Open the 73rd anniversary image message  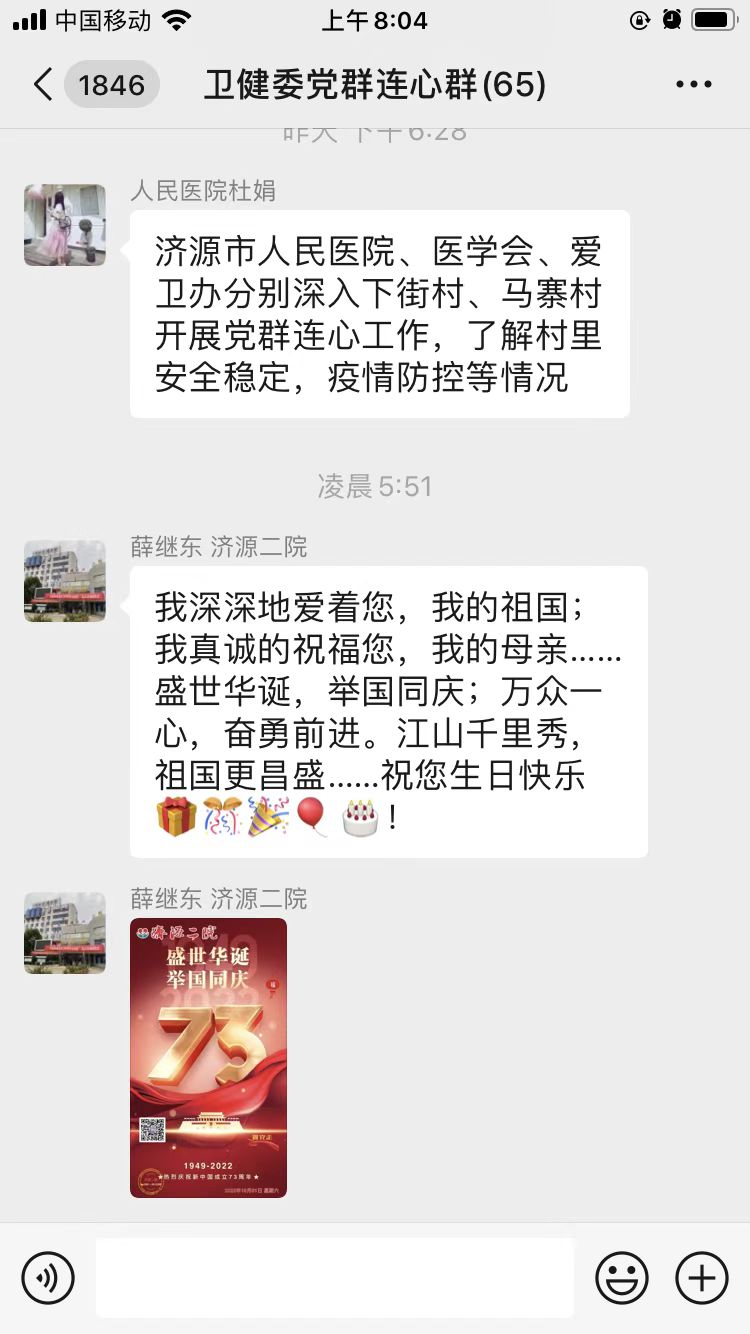click(208, 1057)
